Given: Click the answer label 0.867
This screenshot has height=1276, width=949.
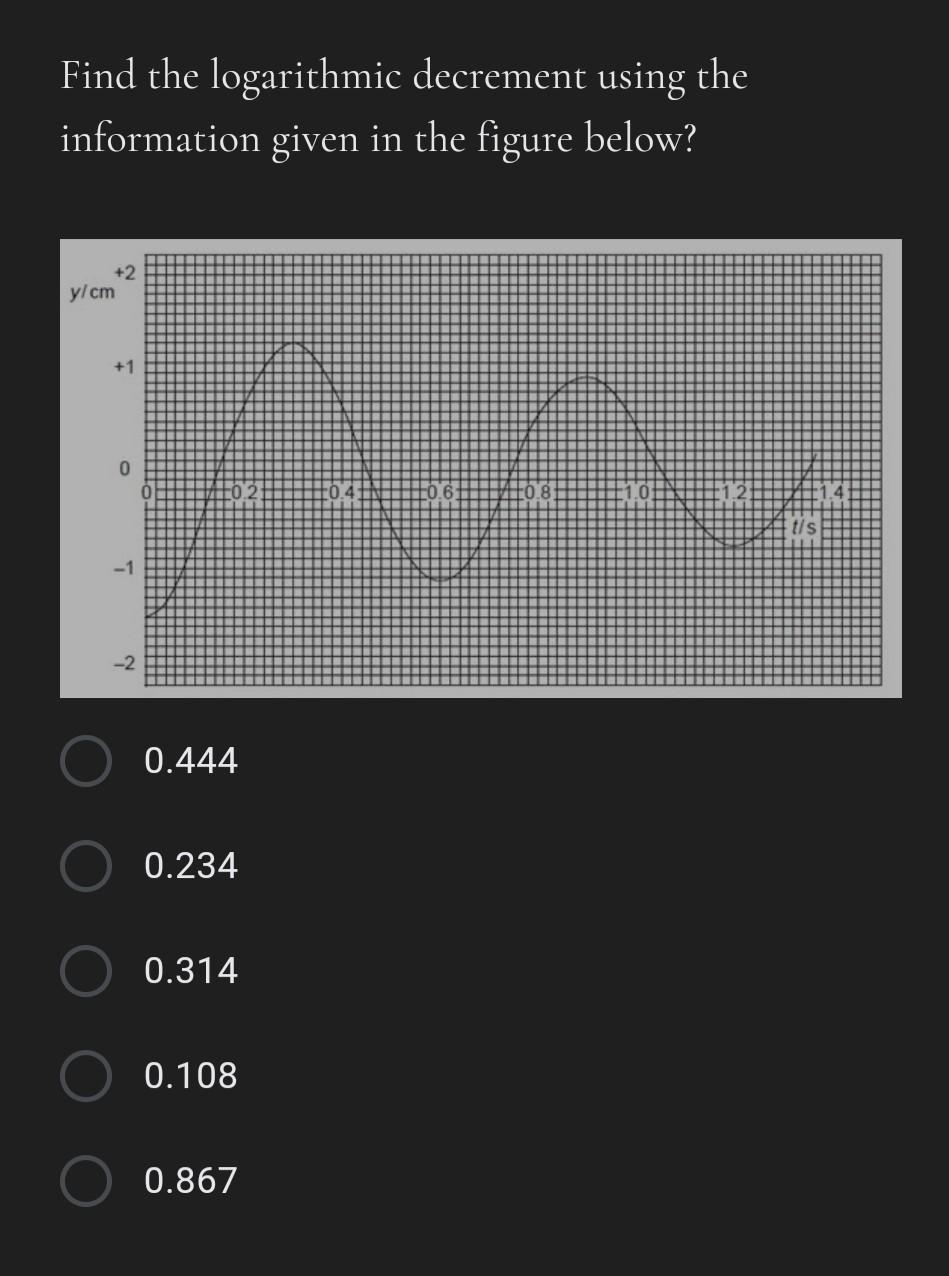Looking at the screenshot, I should [190, 1181].
